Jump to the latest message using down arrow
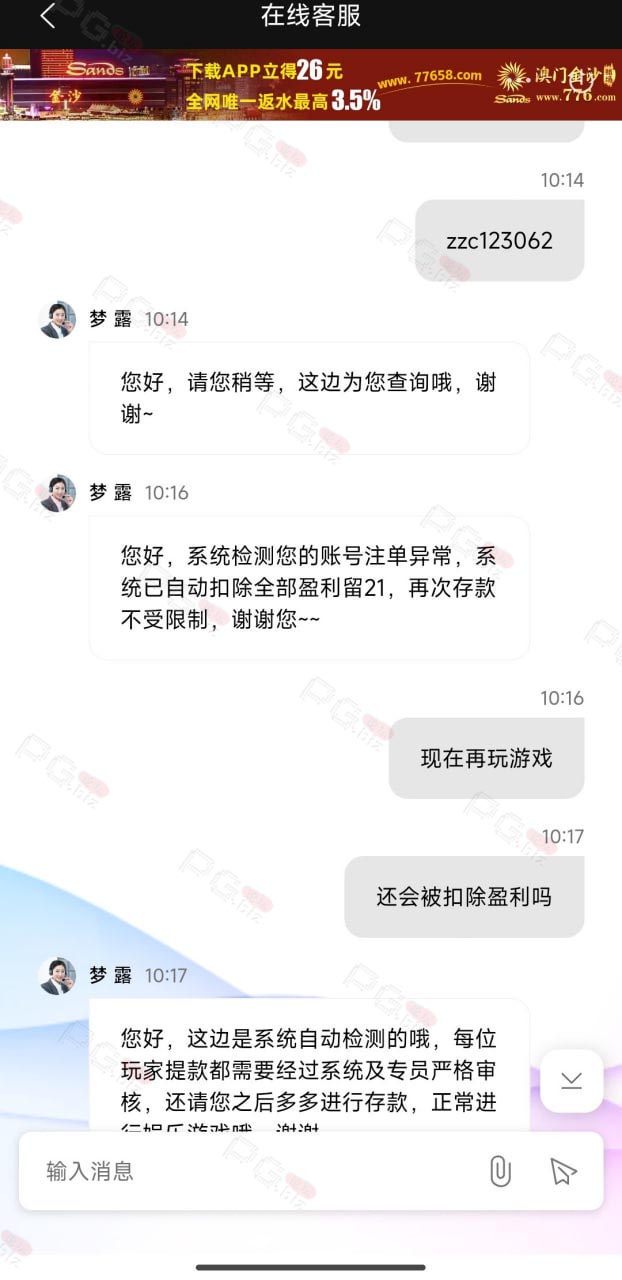622x1280 pixels. [x=572, y=1080]
